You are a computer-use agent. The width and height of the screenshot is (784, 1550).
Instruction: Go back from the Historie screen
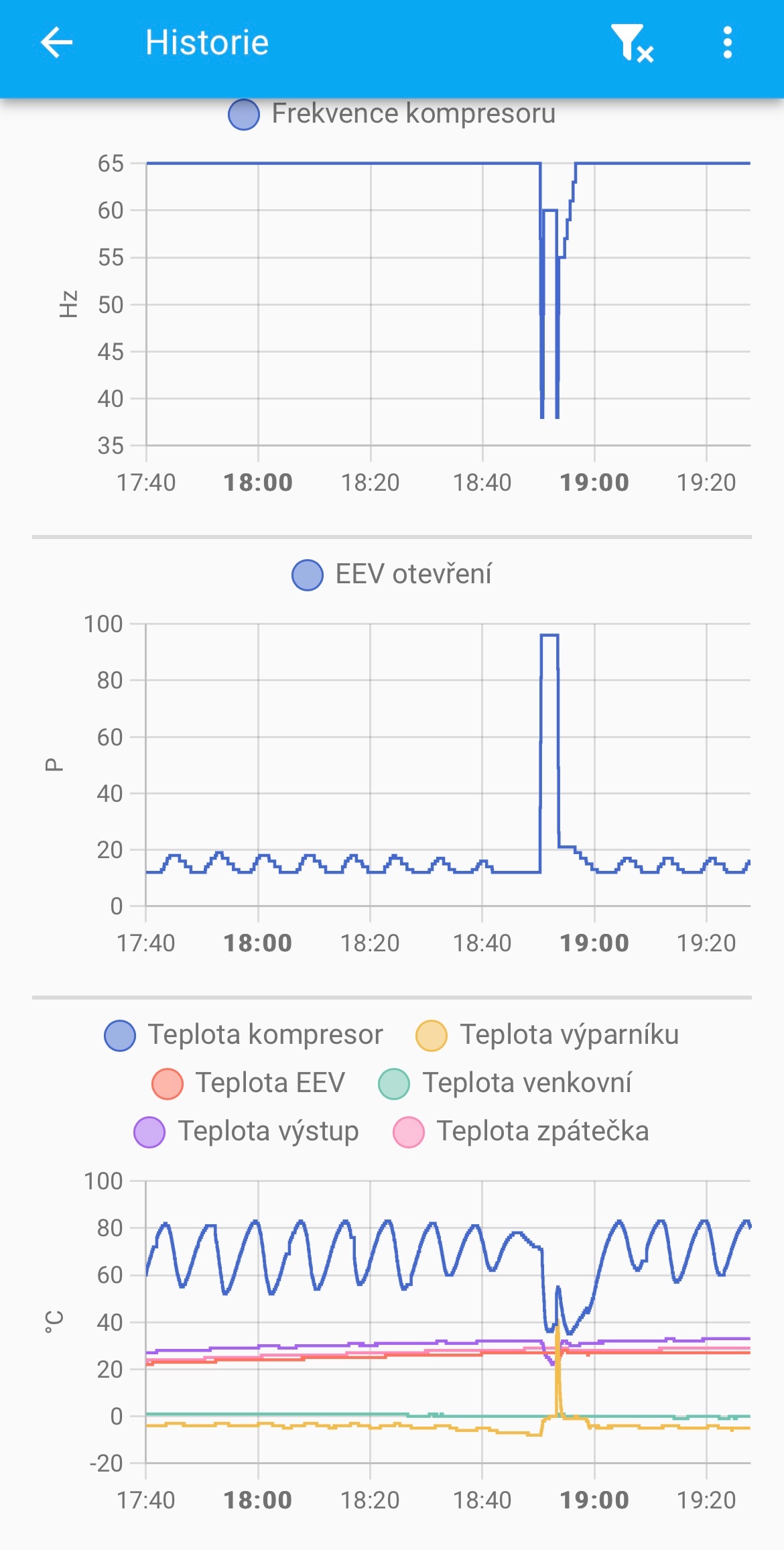click(x=56, y=43)
